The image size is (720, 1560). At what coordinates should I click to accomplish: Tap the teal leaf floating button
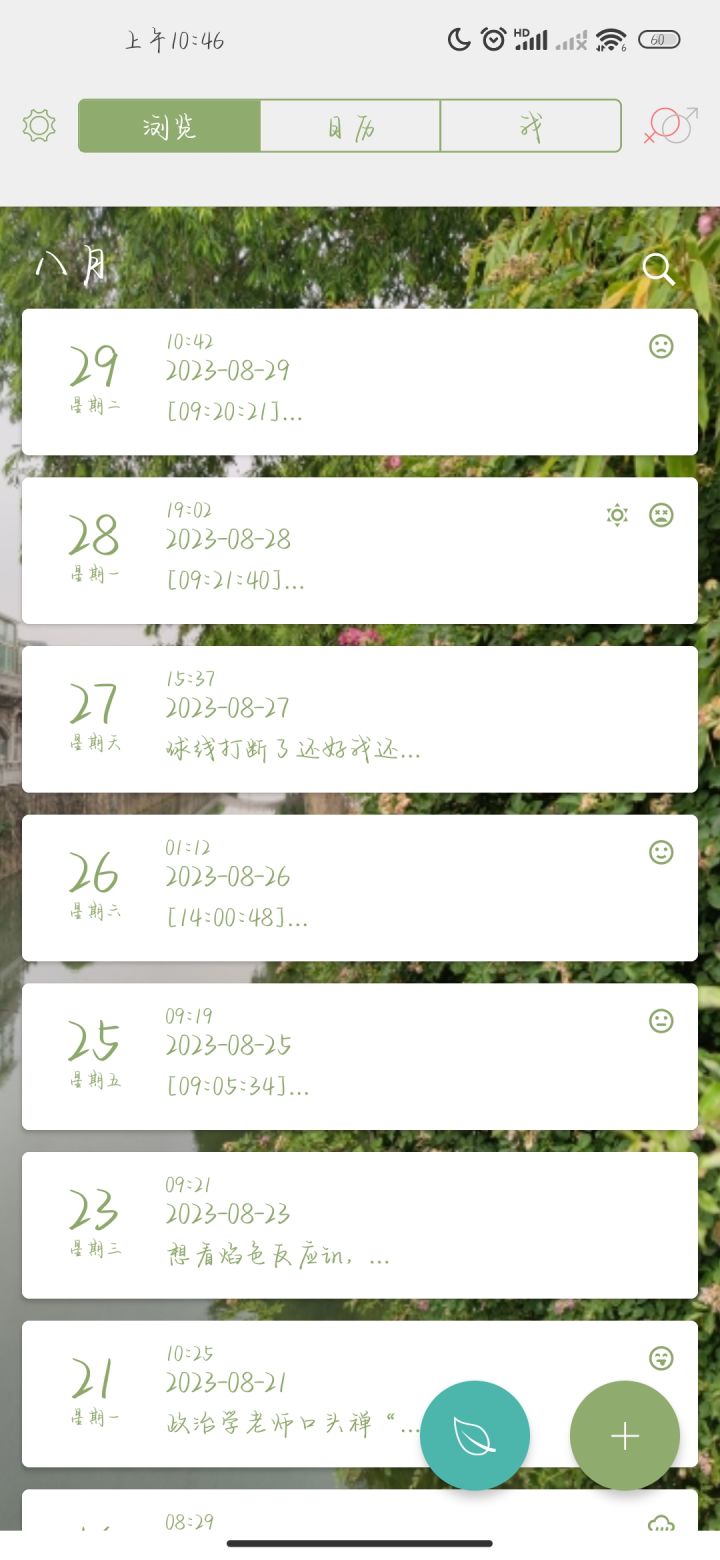click(475, 1435)
